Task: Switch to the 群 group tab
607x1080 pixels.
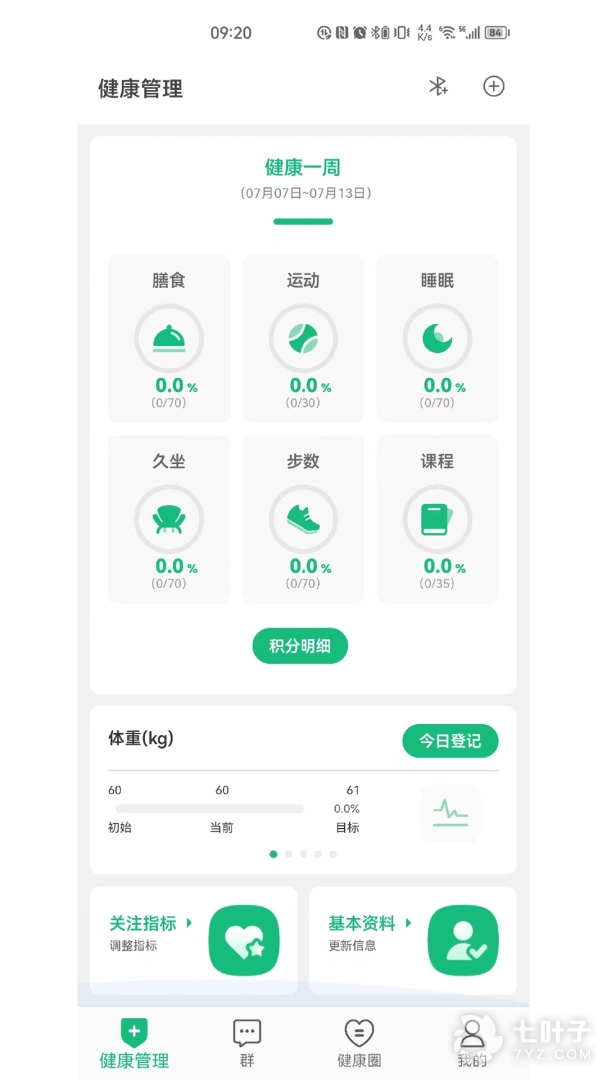Action: coord(247,1042)
